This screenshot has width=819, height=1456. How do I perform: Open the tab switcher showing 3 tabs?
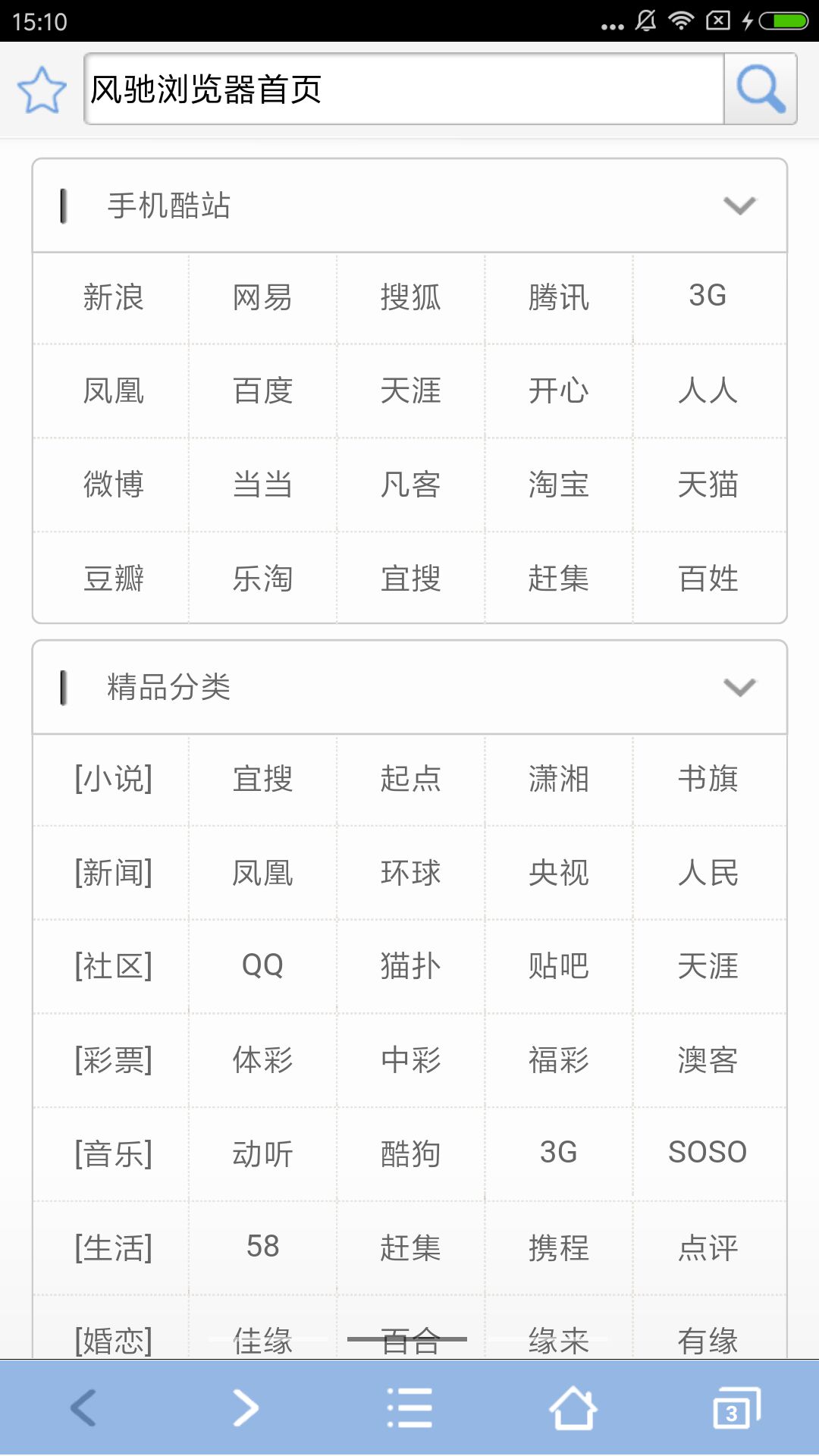(736, 1408)
